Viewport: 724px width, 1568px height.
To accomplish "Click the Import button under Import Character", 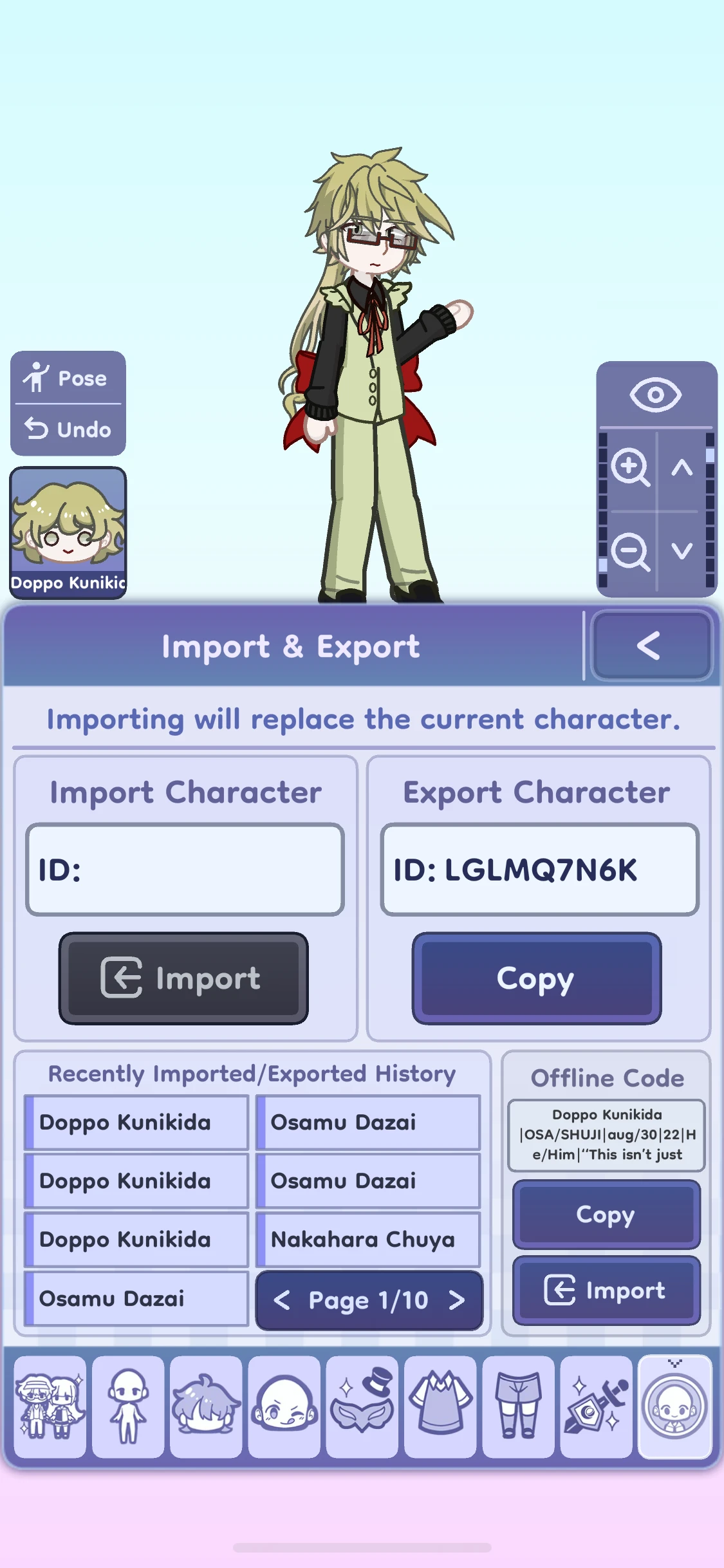I will tap(183, 978).
